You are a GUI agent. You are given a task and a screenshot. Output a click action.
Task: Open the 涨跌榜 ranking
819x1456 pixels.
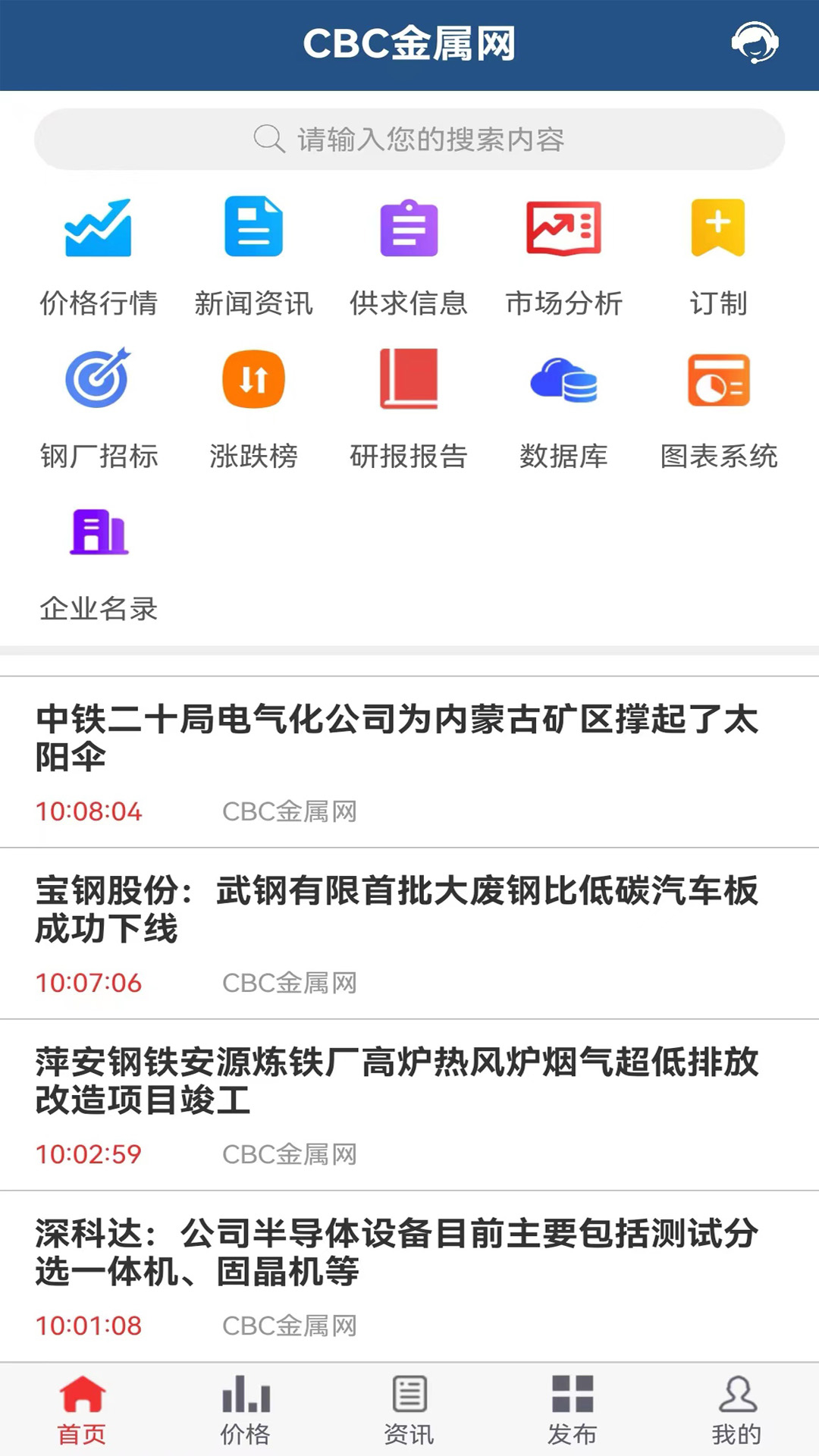tap(254, 409)
